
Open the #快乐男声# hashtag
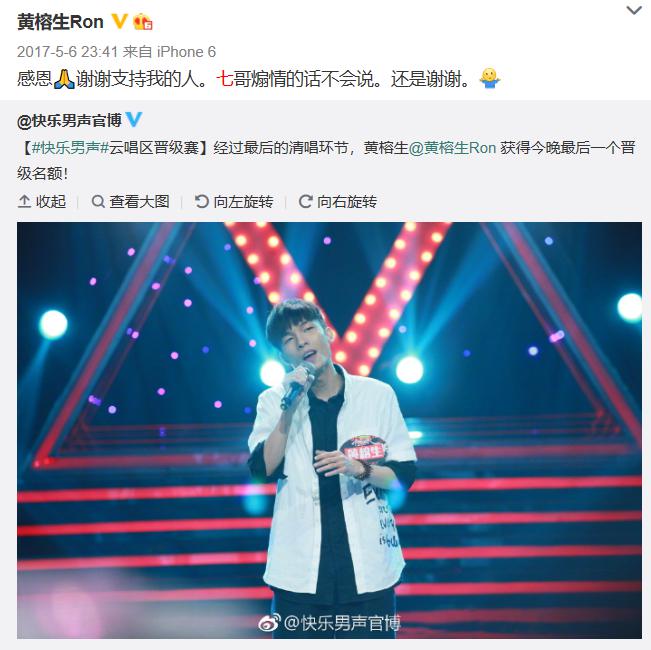(x=63, y=148)
